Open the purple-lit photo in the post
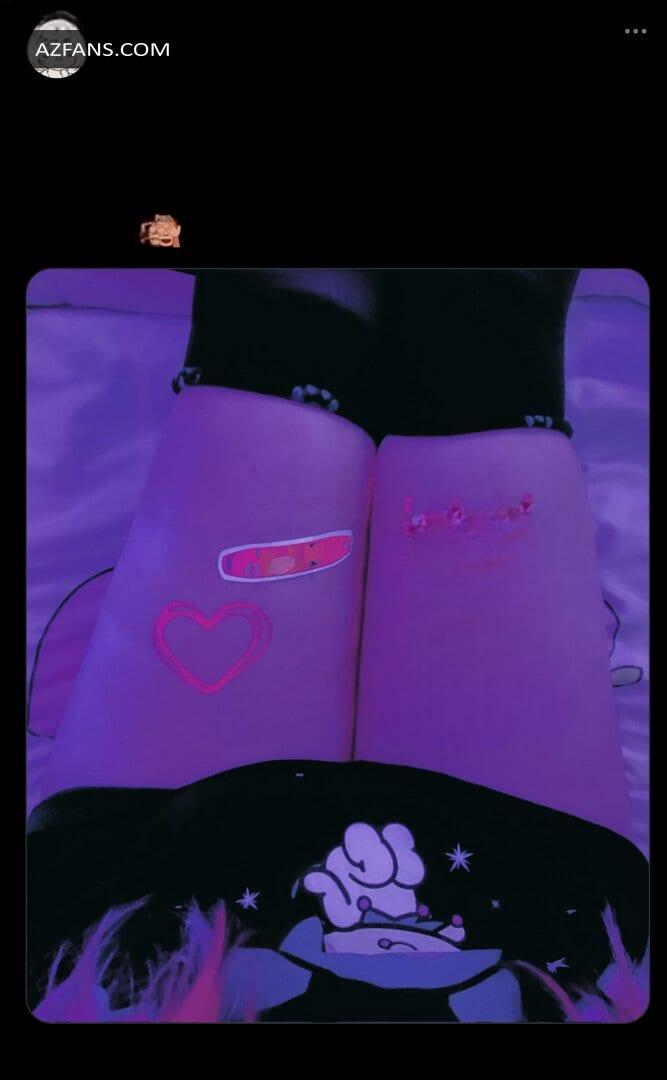This screenshot has height=1080, width=667. (x=338, y=645)
